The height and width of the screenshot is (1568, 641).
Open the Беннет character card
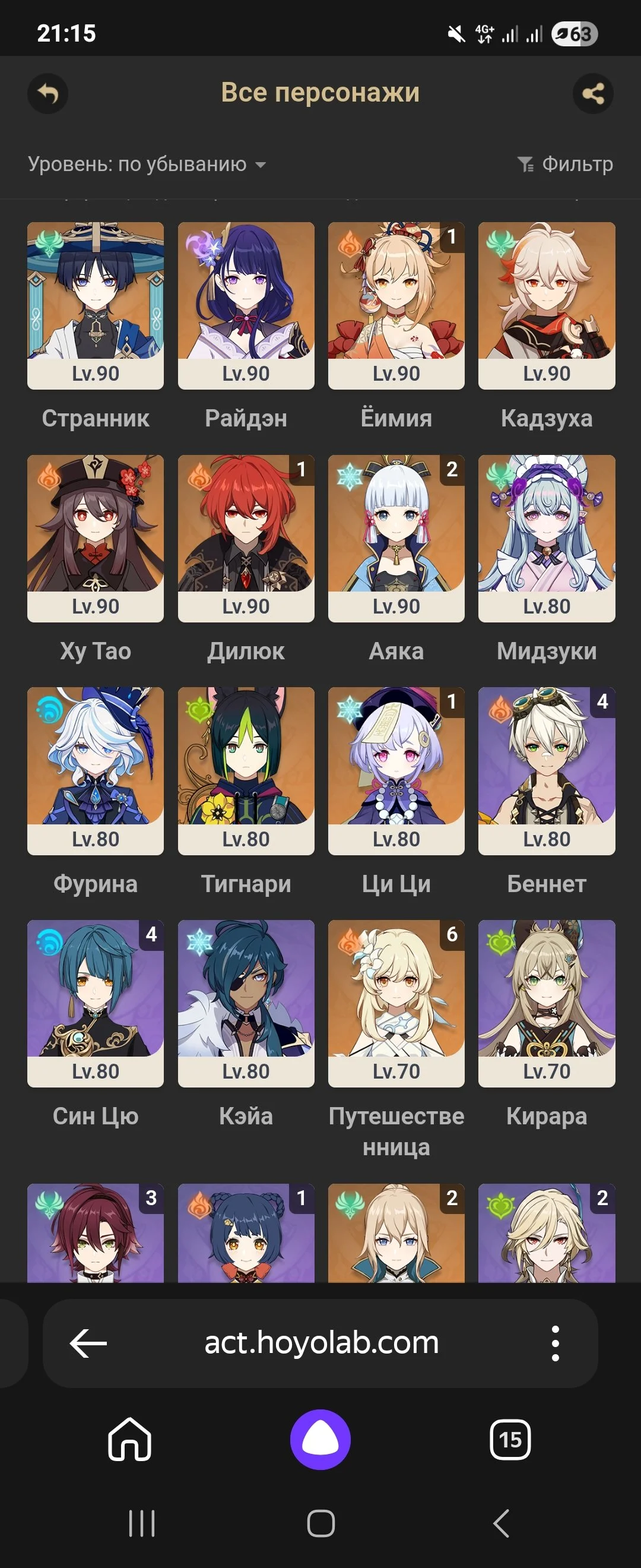546,770
